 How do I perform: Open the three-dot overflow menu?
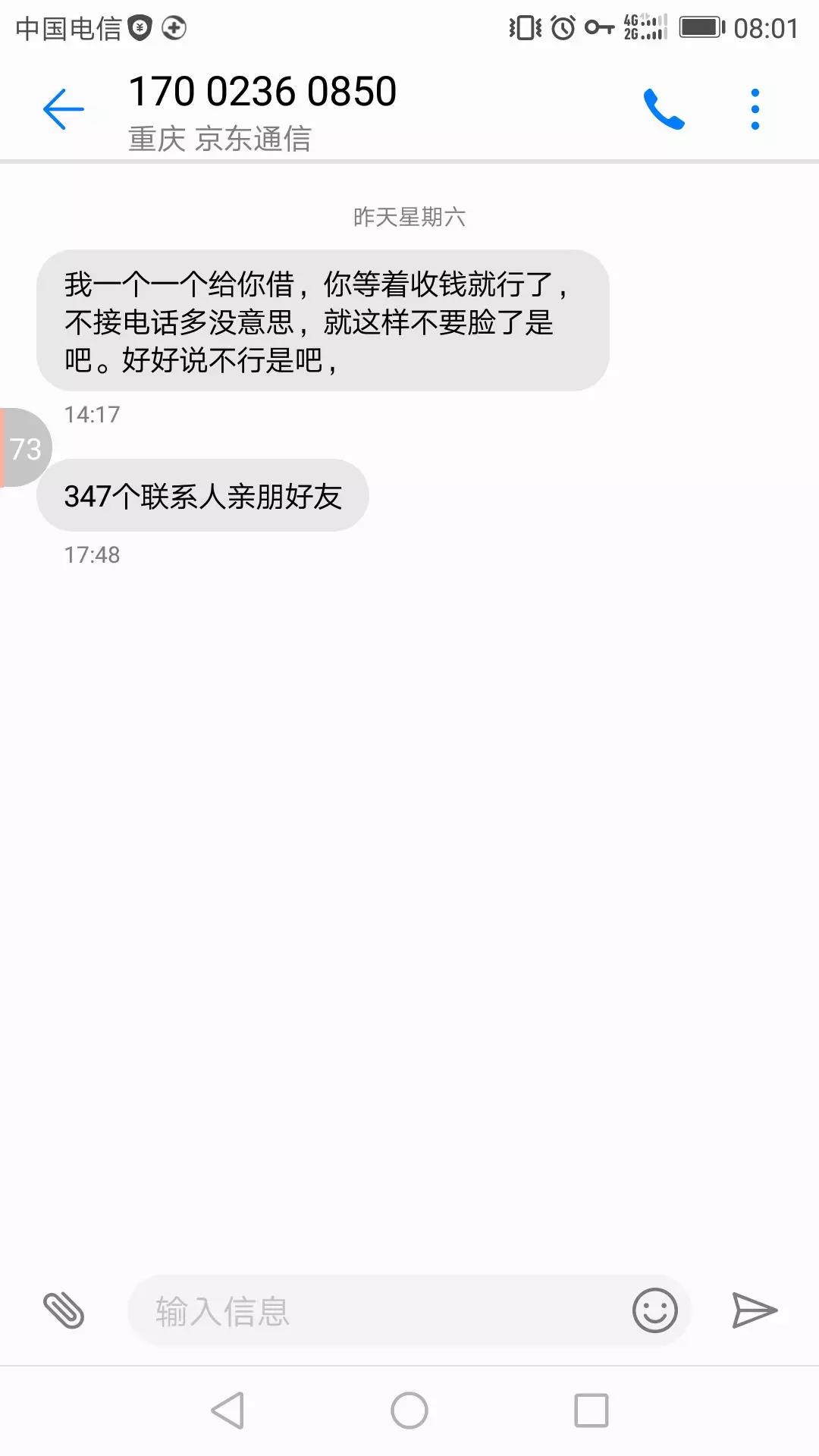755,109
